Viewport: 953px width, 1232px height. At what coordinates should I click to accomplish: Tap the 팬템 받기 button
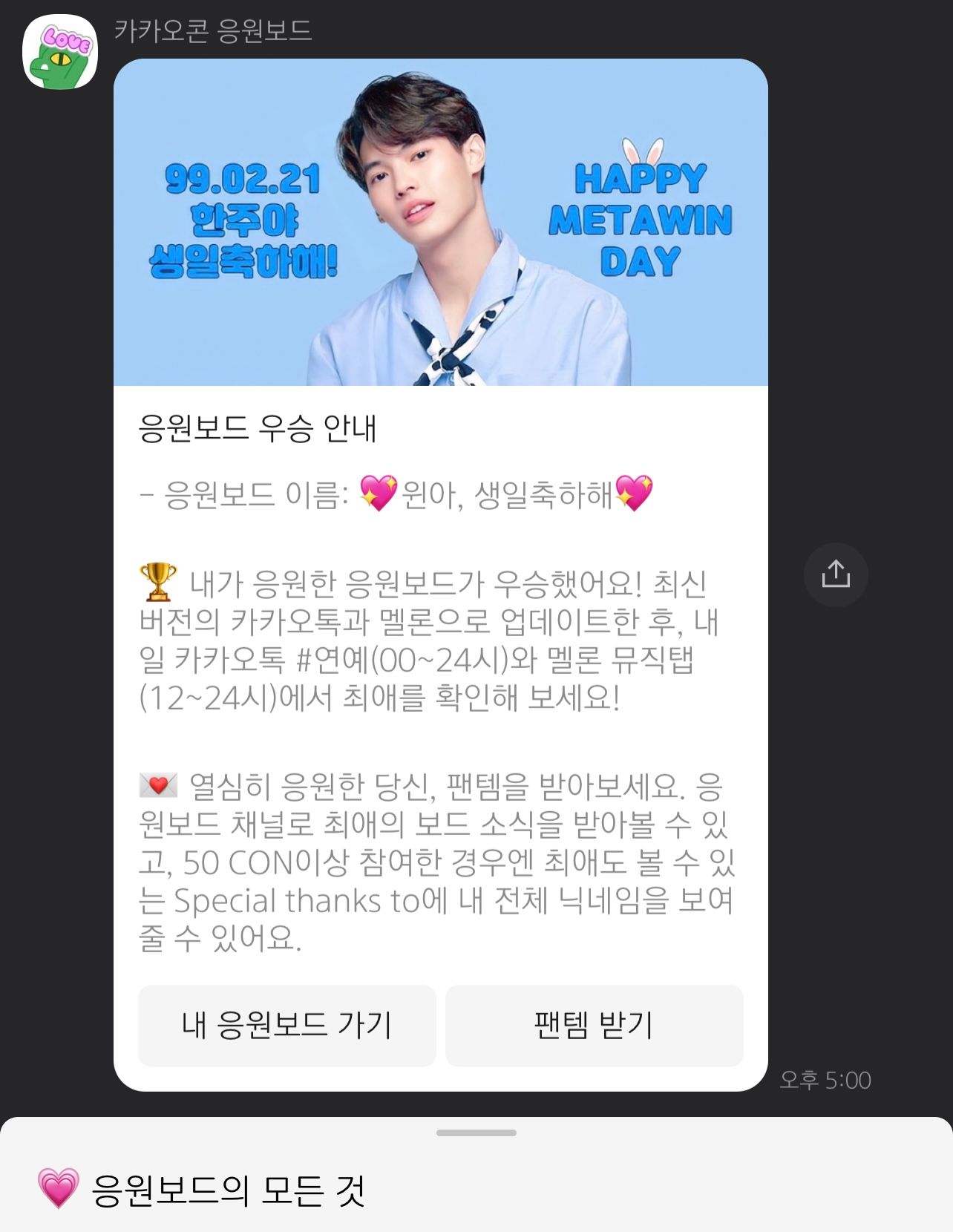tap(594, 1025)
